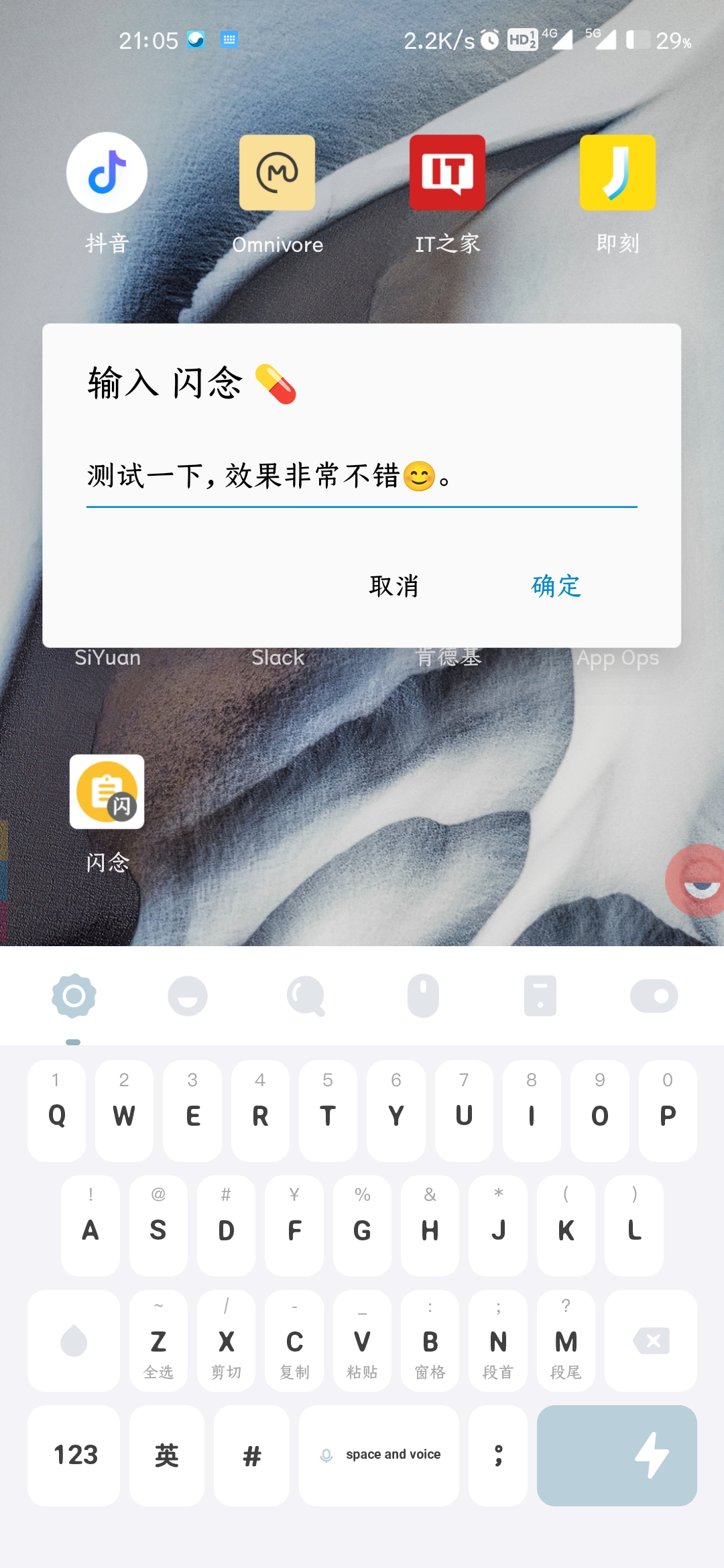Tap 确定 to confirm the note
Image resolution: width=724 pixels, height=1568 pixels.
coord(556,586)
